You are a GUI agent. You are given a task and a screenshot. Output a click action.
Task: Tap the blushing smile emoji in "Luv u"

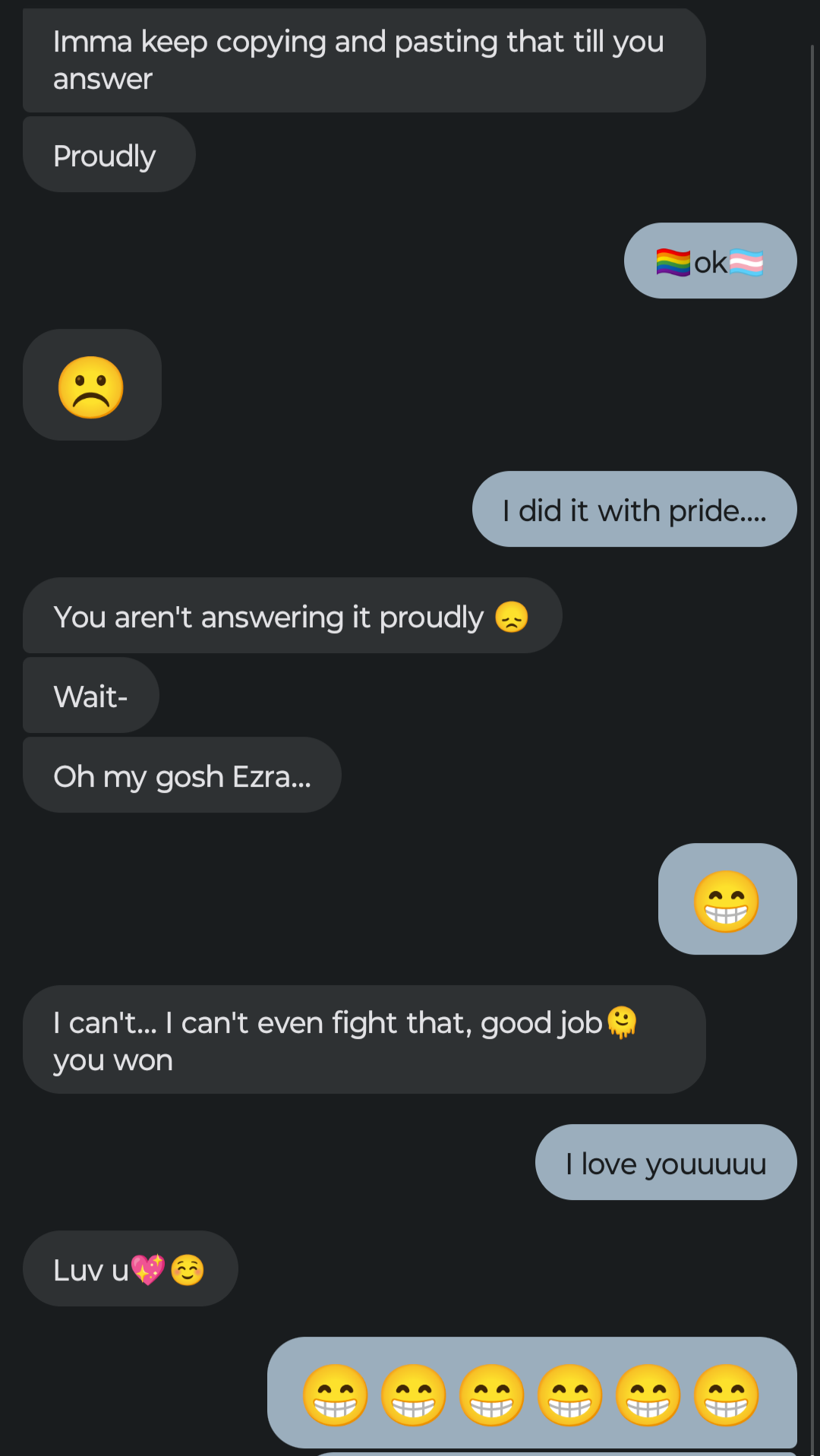coord(188,1268)
